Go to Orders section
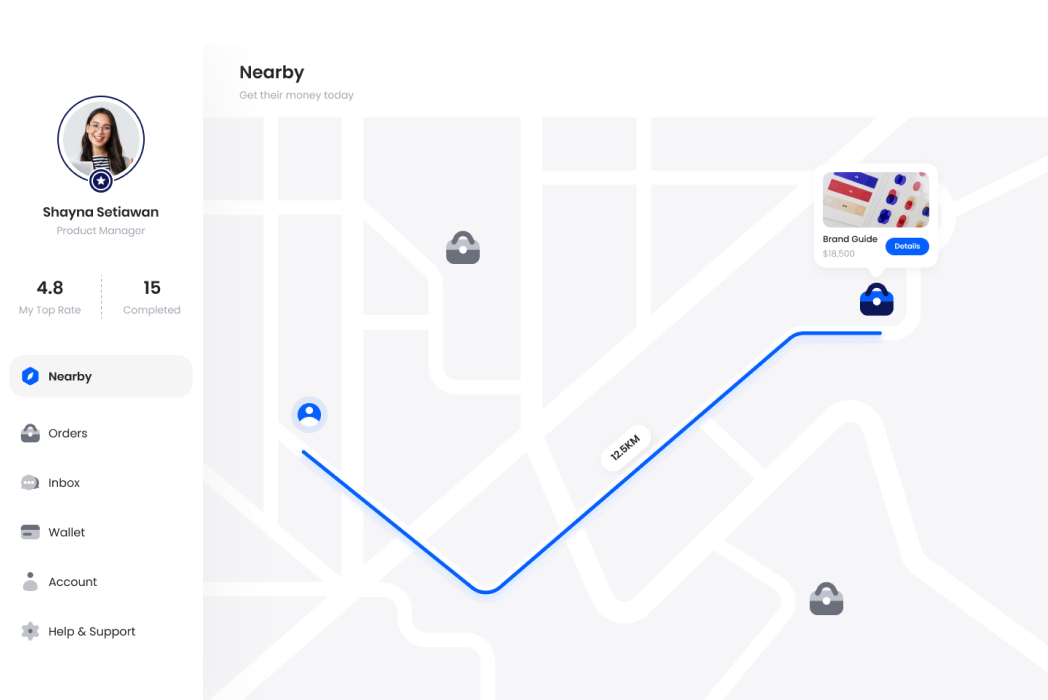Image resolution: width=1048 pixels, height=700 pixels. pos(67,433)
